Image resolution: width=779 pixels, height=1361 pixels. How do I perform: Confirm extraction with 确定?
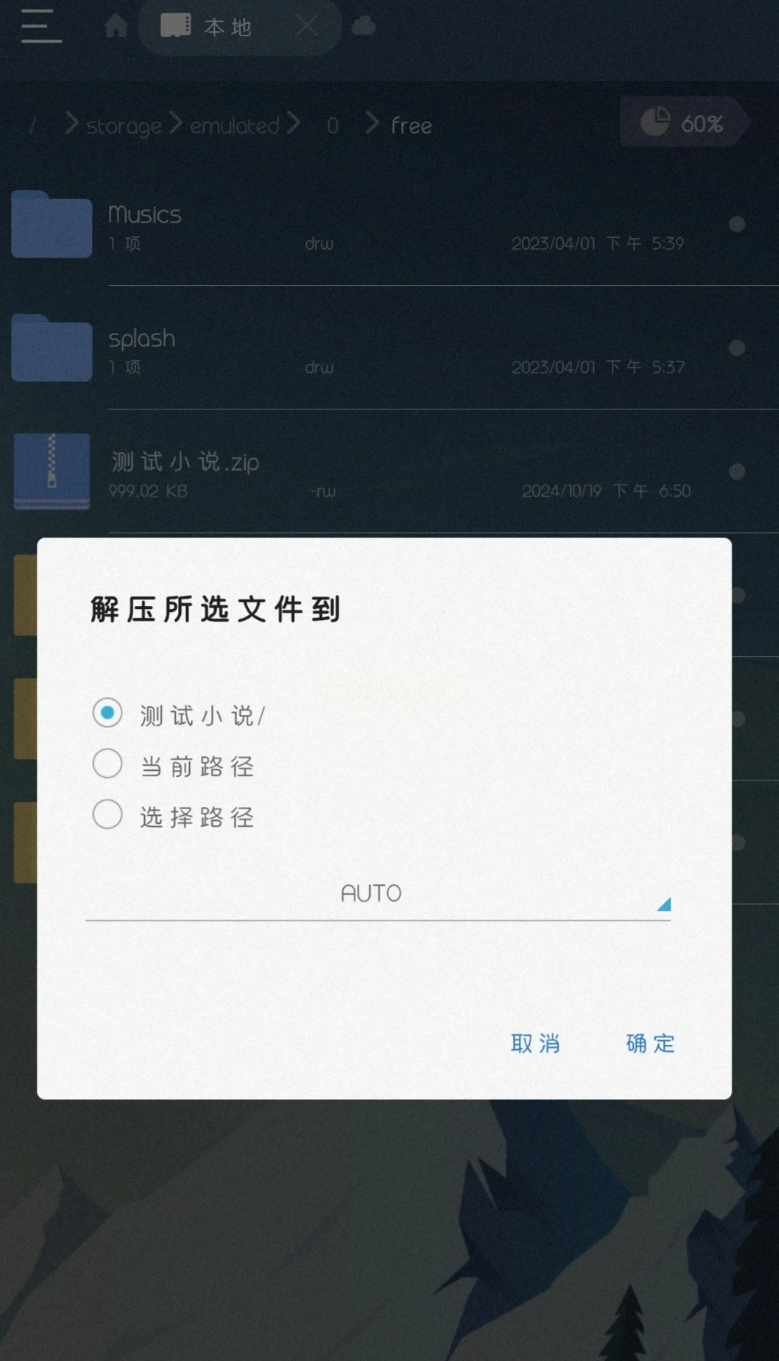650,1043
